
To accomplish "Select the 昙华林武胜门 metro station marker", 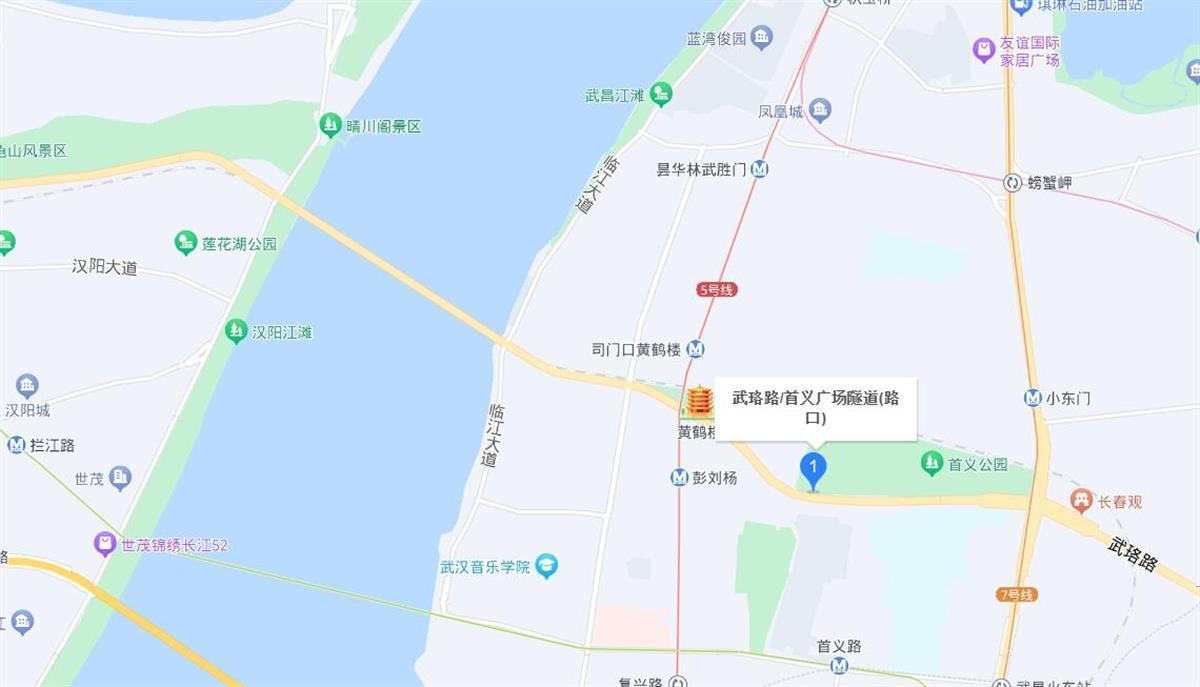I will [x=760, y=169].
